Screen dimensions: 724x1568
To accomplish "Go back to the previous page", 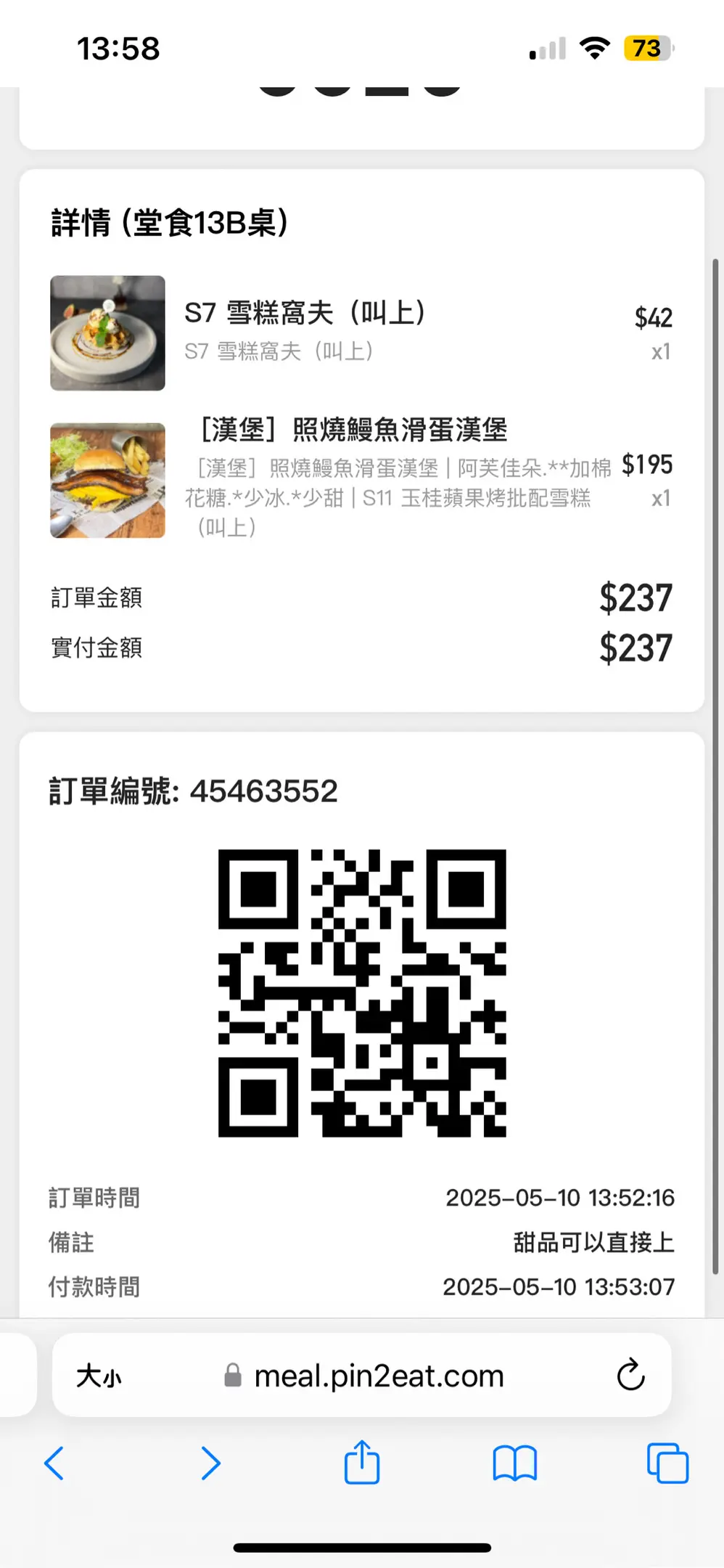I will pos(54,1463).
